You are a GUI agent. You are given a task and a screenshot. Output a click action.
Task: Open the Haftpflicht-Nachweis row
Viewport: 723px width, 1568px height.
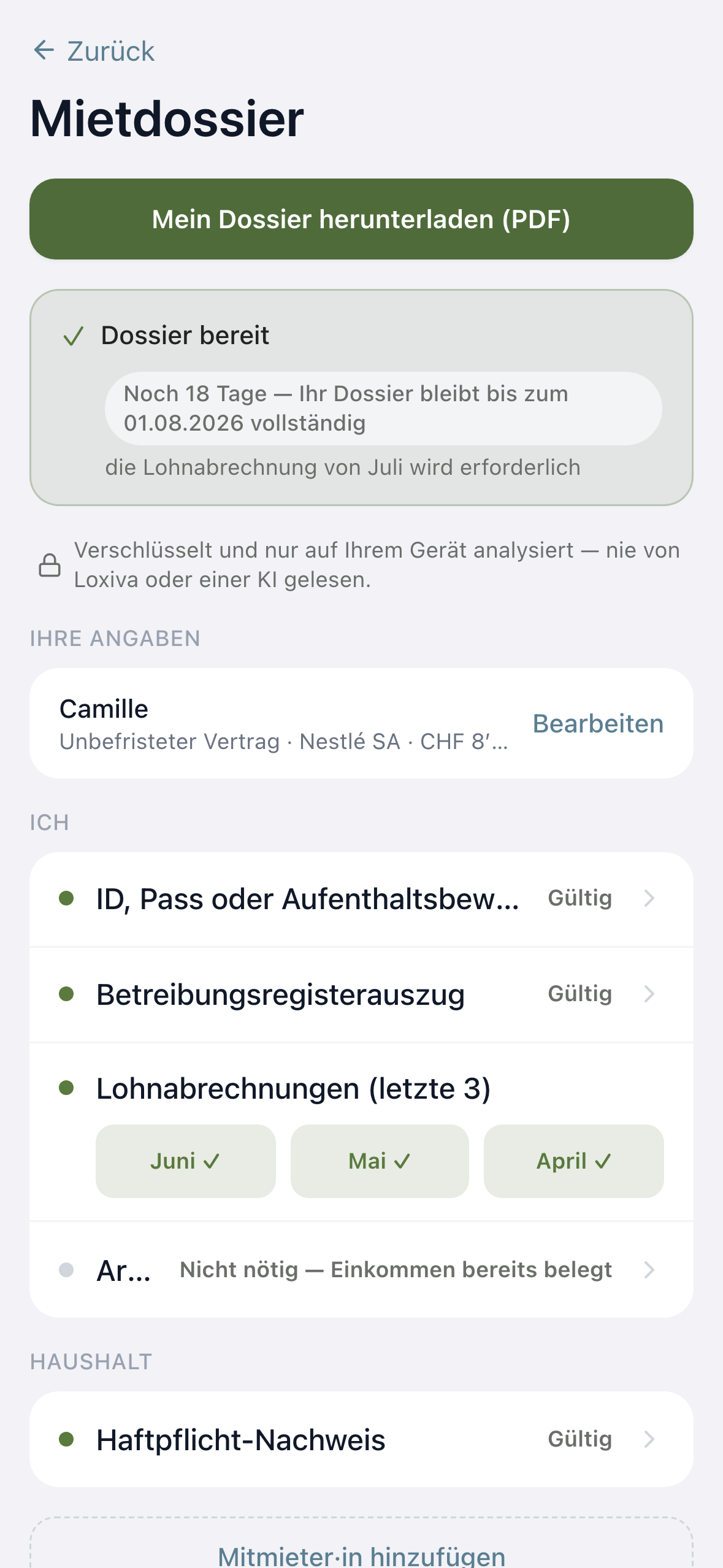[x=361, y=1439]
